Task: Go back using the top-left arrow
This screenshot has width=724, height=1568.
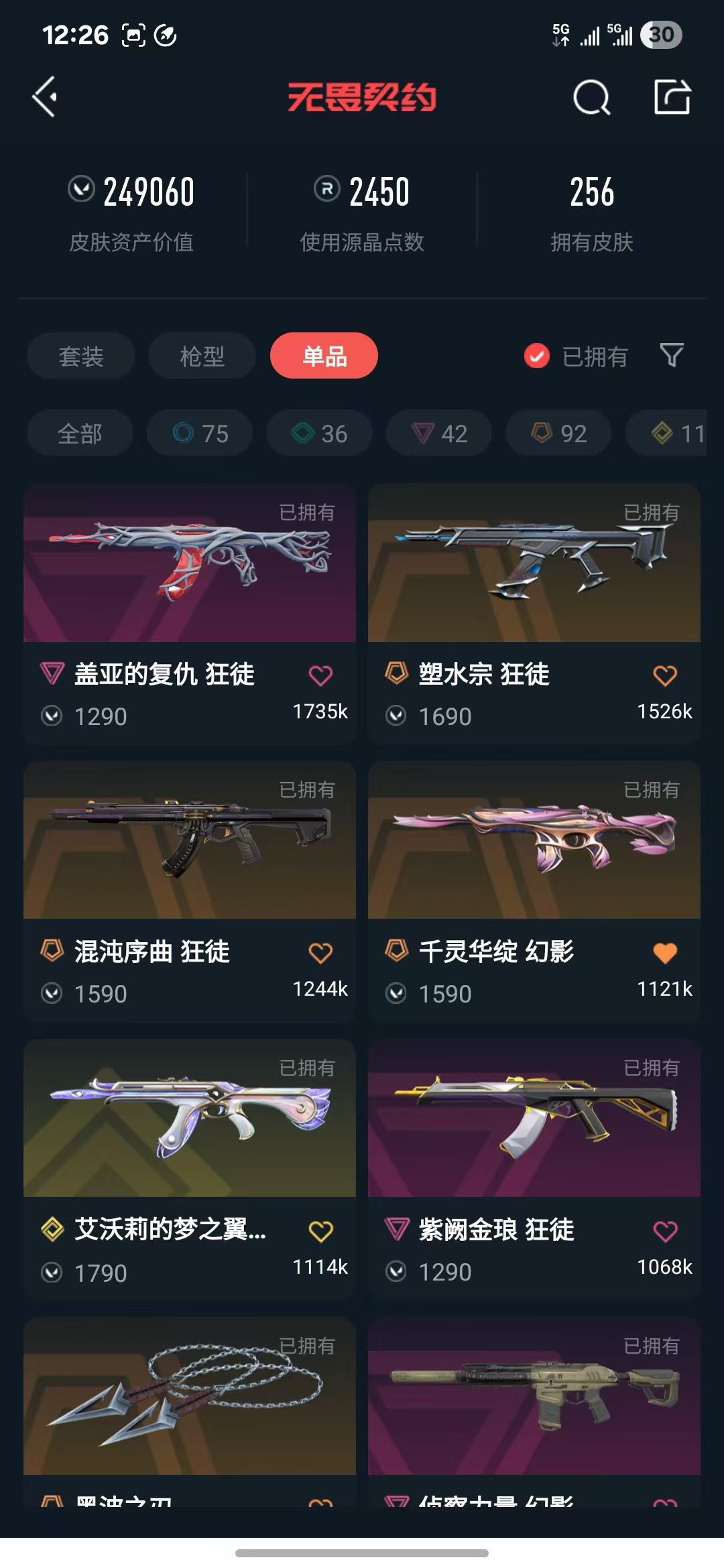Action: [45, 97]
